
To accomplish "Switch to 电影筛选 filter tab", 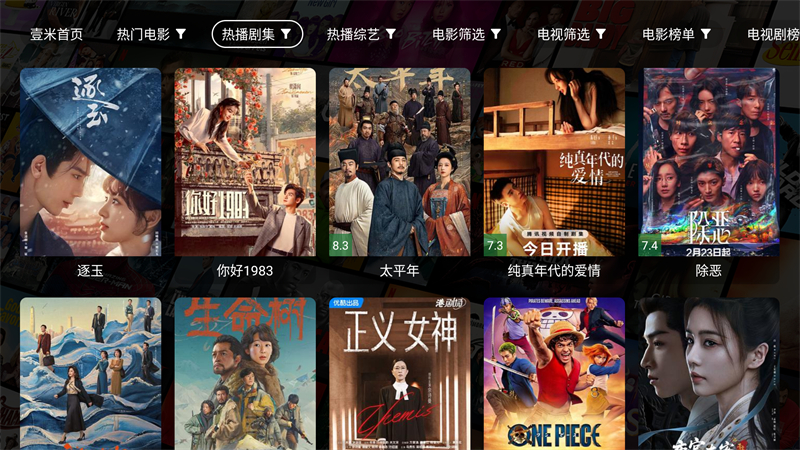I will pos(466,34).
